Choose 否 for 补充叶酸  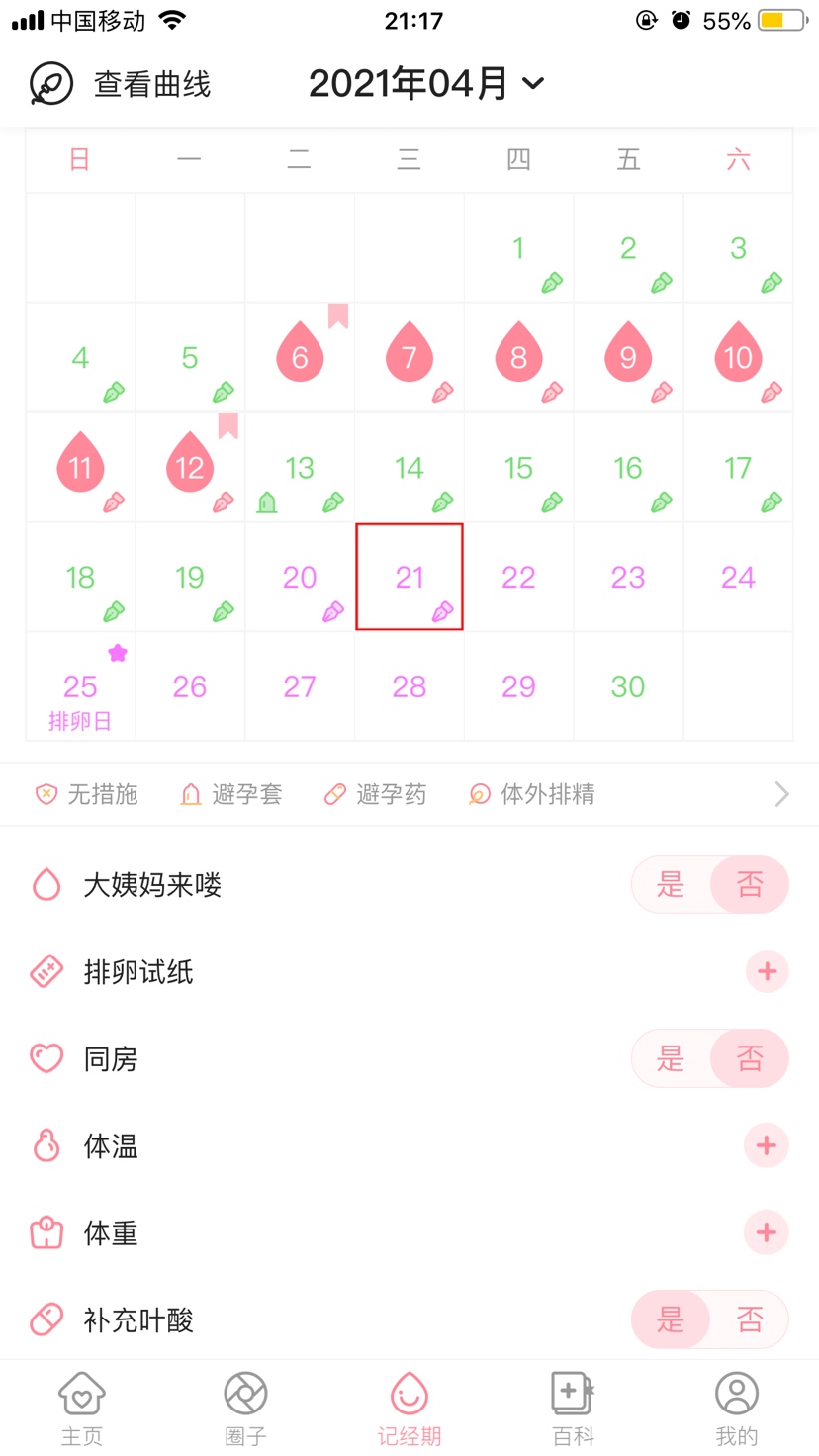pos(750,1319)
